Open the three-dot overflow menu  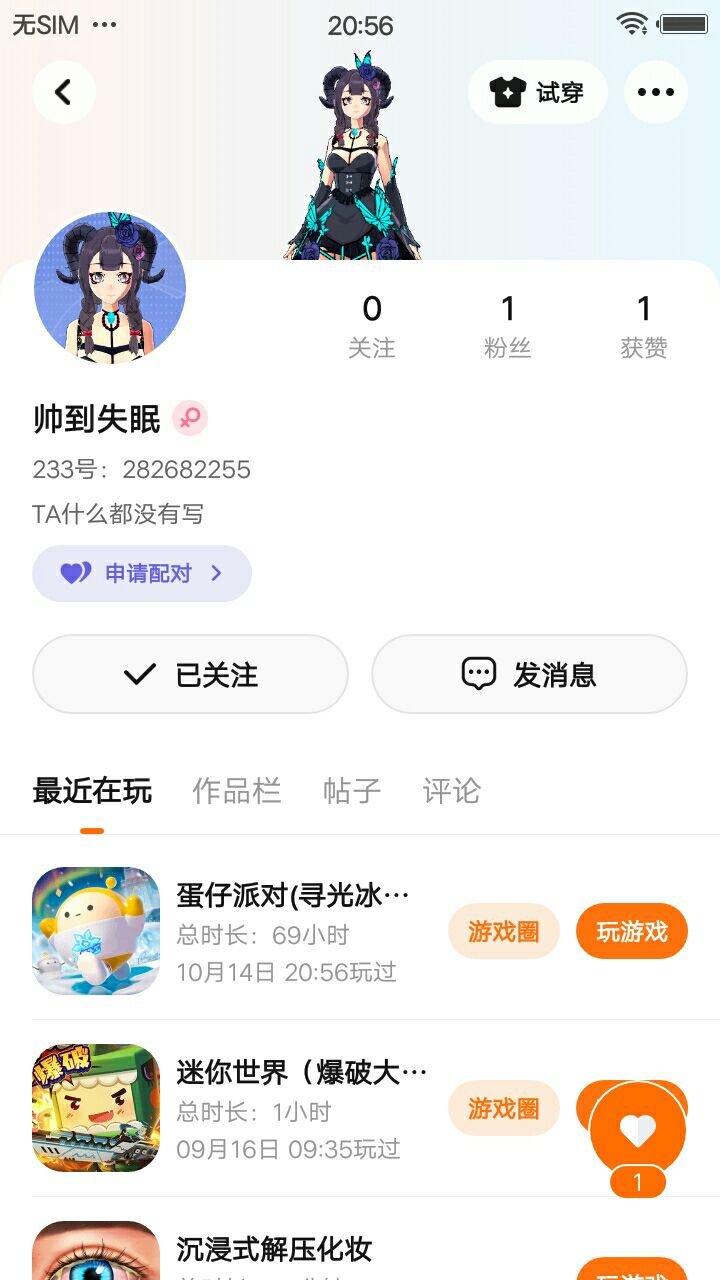point(655,92)
